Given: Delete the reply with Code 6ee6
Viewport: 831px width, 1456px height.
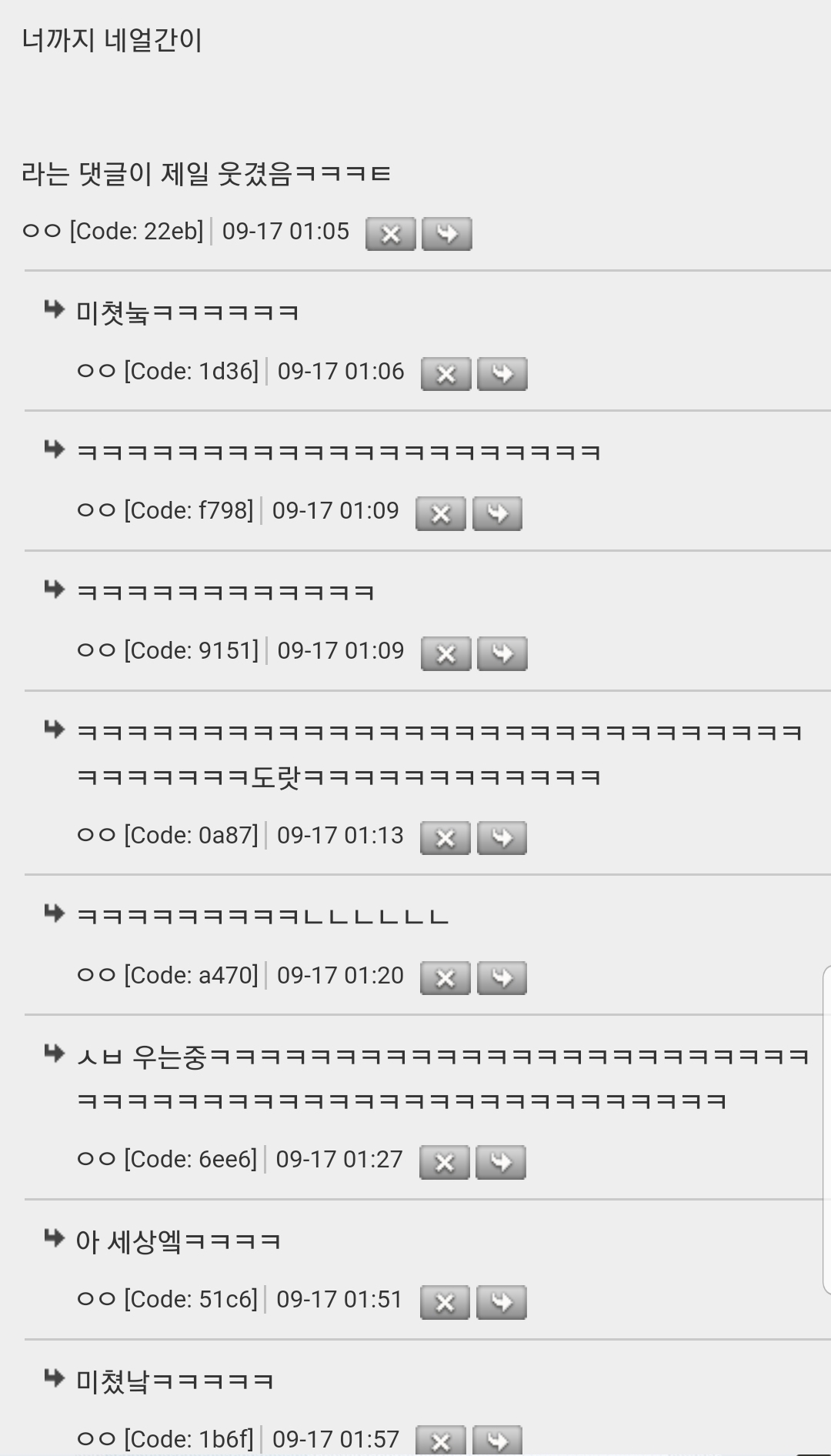Looking at the screenshot, I should [x=445, y=1162].
